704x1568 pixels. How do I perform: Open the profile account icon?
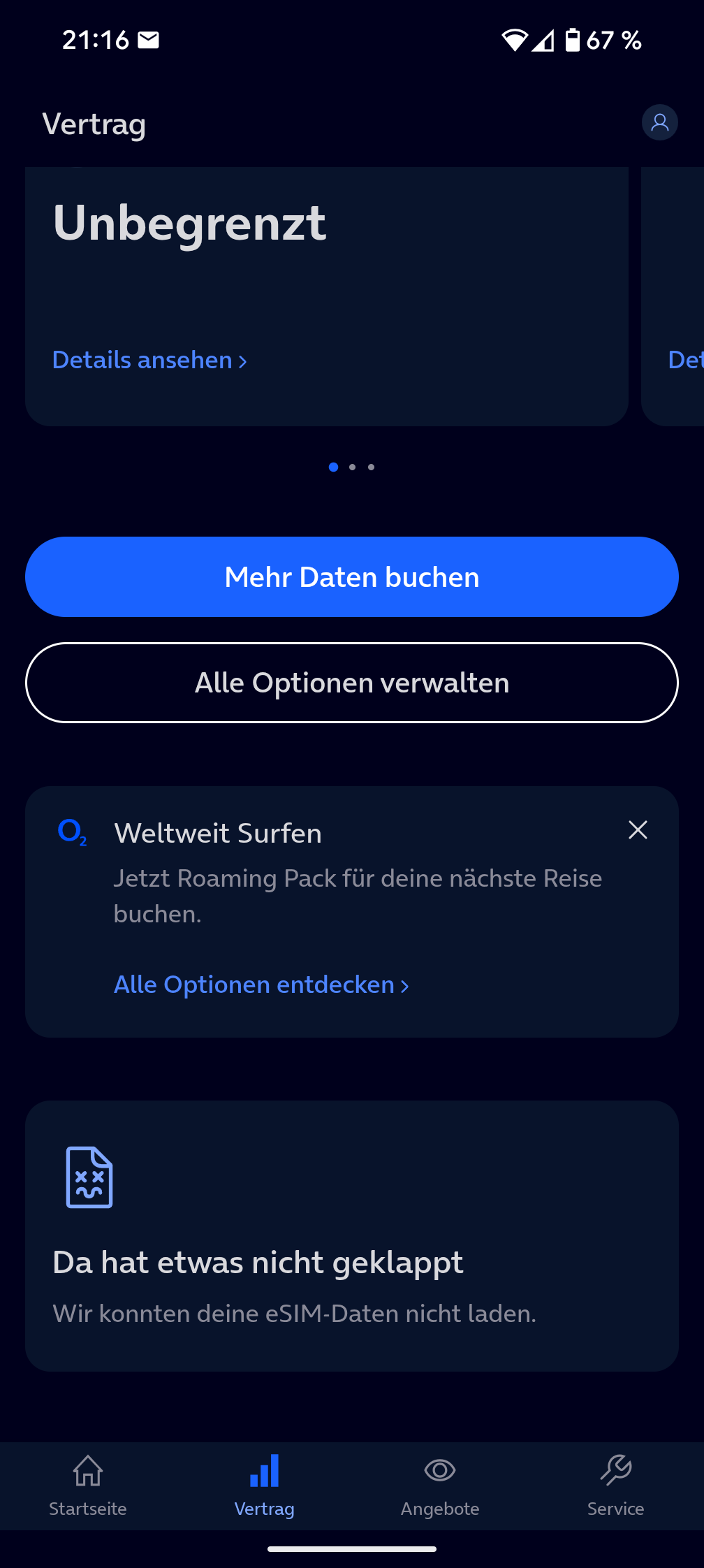(659, 123)
